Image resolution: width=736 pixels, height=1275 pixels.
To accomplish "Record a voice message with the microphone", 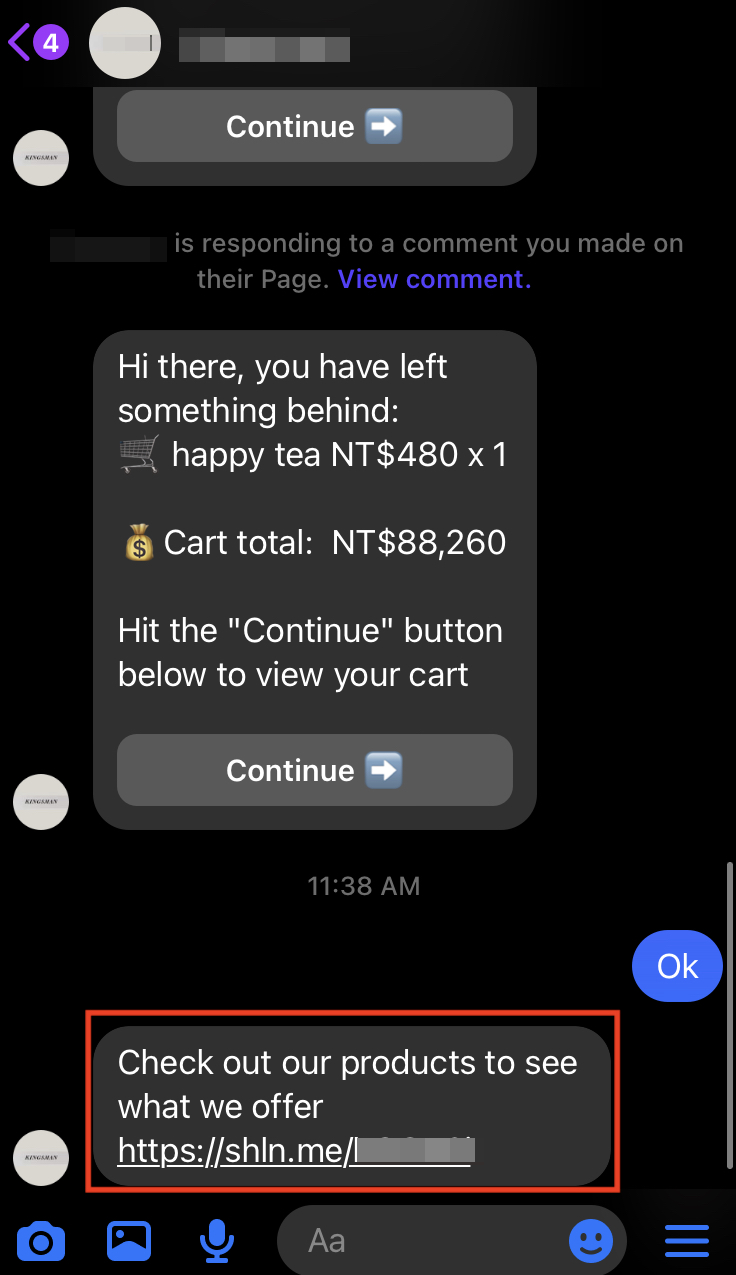I will pyautogui.click(x=216, y=1241).
